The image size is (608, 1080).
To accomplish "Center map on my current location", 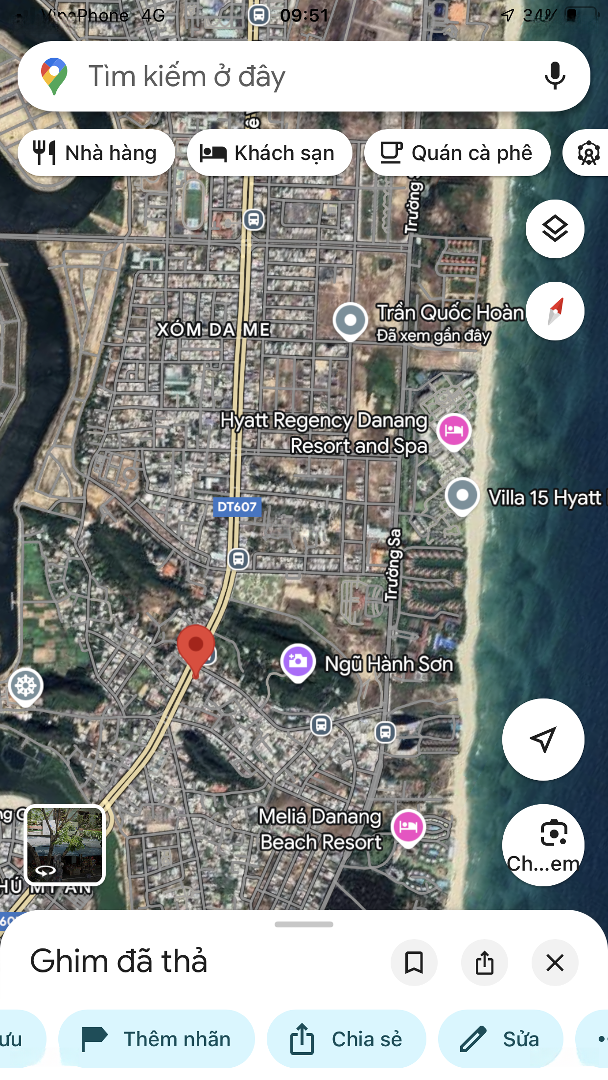I will (x=543, y=740).
